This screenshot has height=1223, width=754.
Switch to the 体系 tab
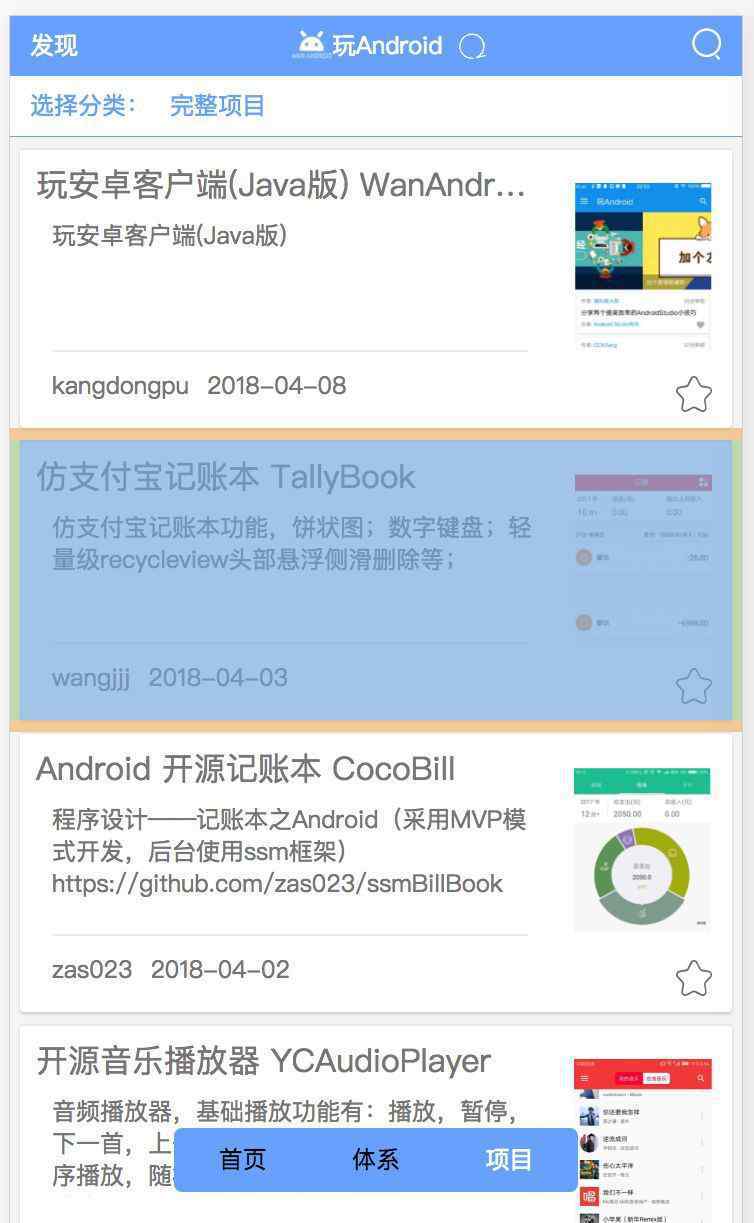pos(376,1159)
